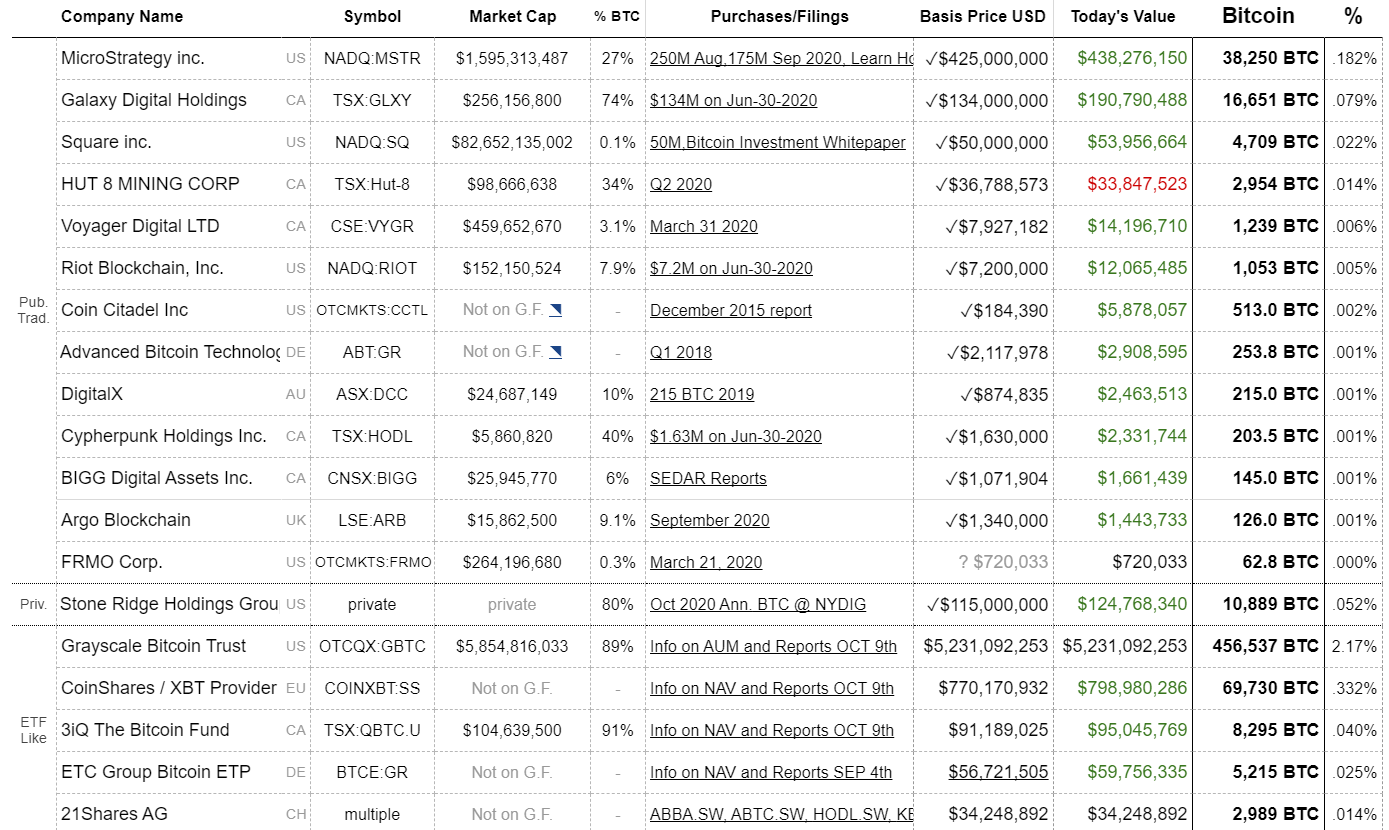1389x830 pixels.
Task: Open 3iQ The Bitcoin Fund's NAV reports link
Action: (x=771, y=731)
